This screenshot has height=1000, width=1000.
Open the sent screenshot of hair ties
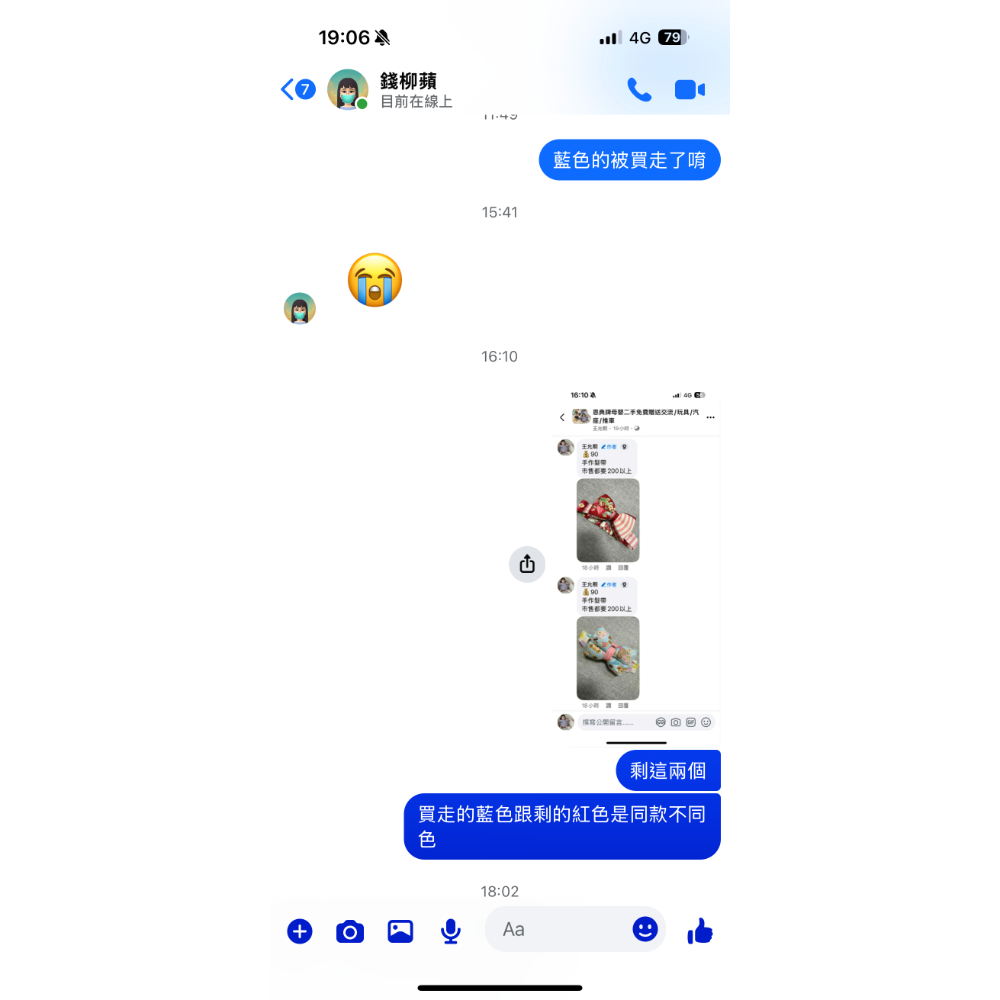(x=636, y=565)
